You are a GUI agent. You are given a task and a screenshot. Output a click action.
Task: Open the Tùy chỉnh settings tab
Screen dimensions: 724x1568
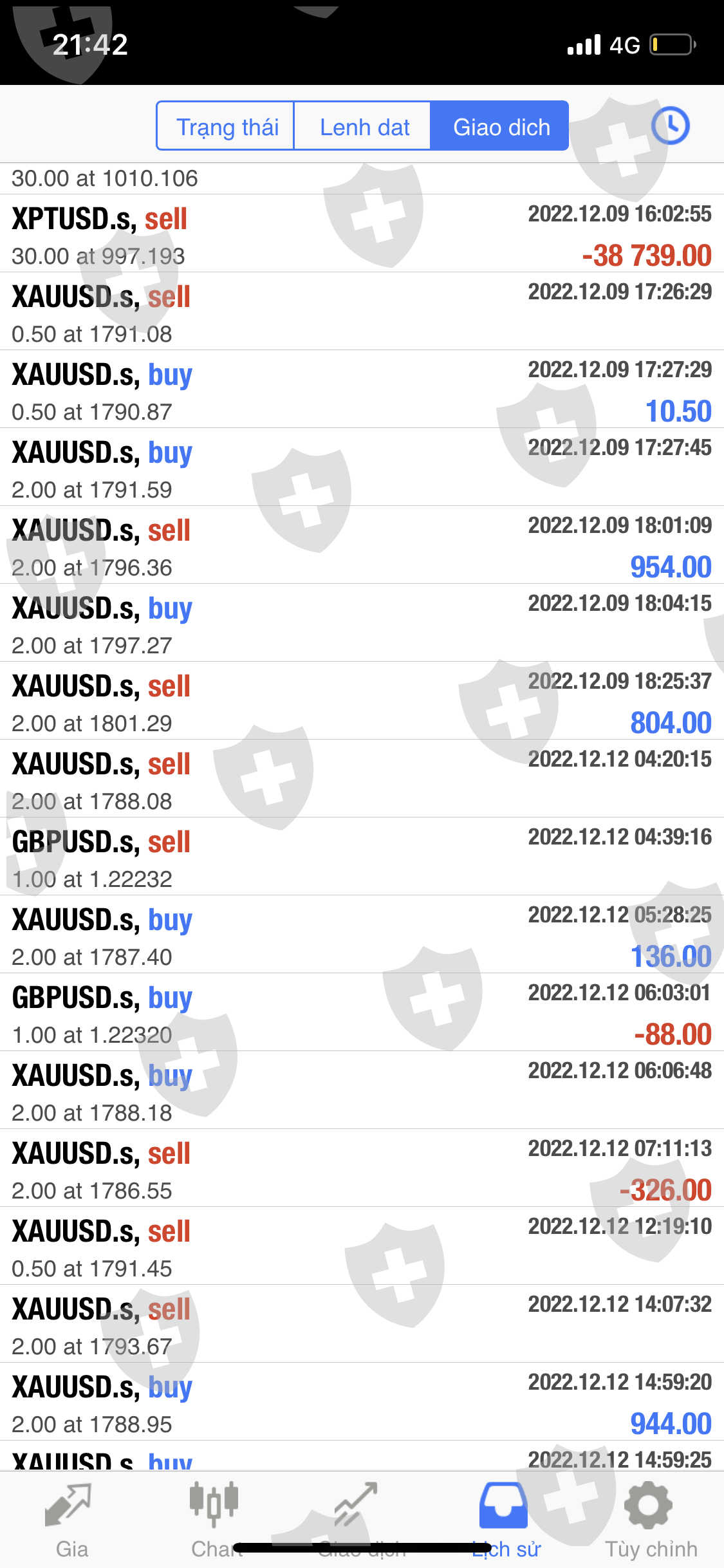coord(650,1519)
